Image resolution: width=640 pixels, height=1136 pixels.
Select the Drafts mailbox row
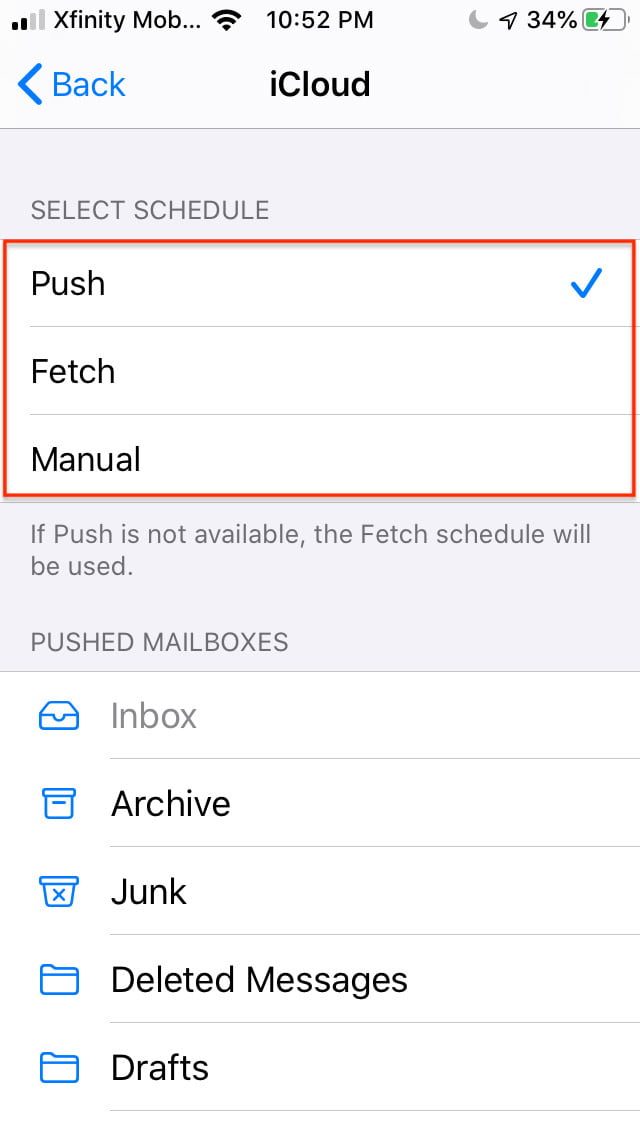click(320, 1068)
